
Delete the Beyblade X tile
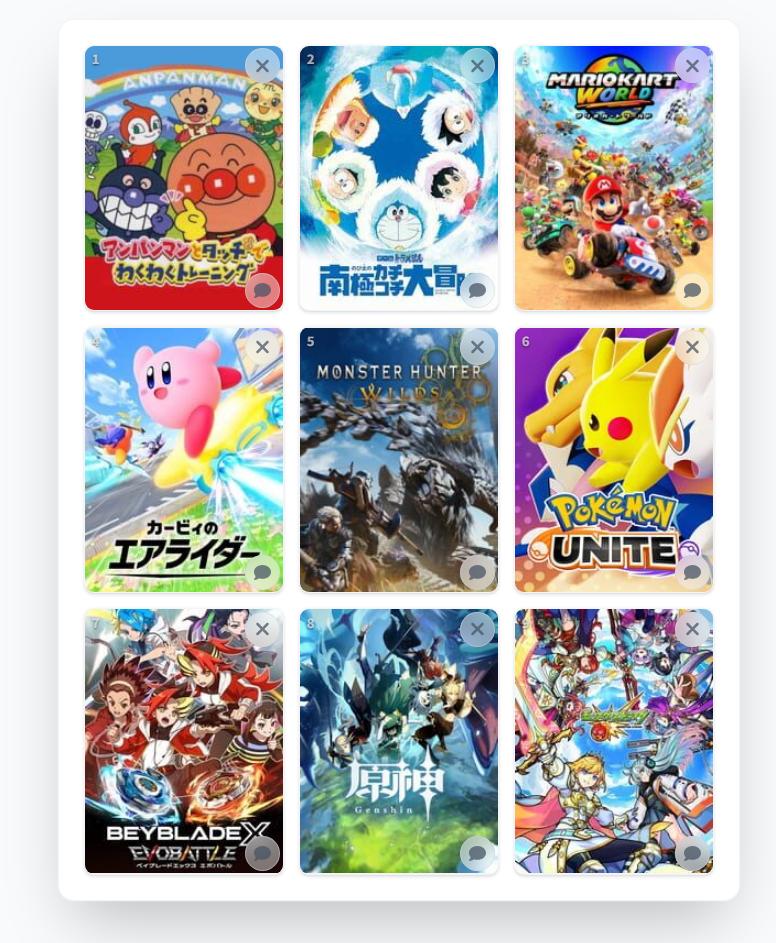click(x=262, y=629)
